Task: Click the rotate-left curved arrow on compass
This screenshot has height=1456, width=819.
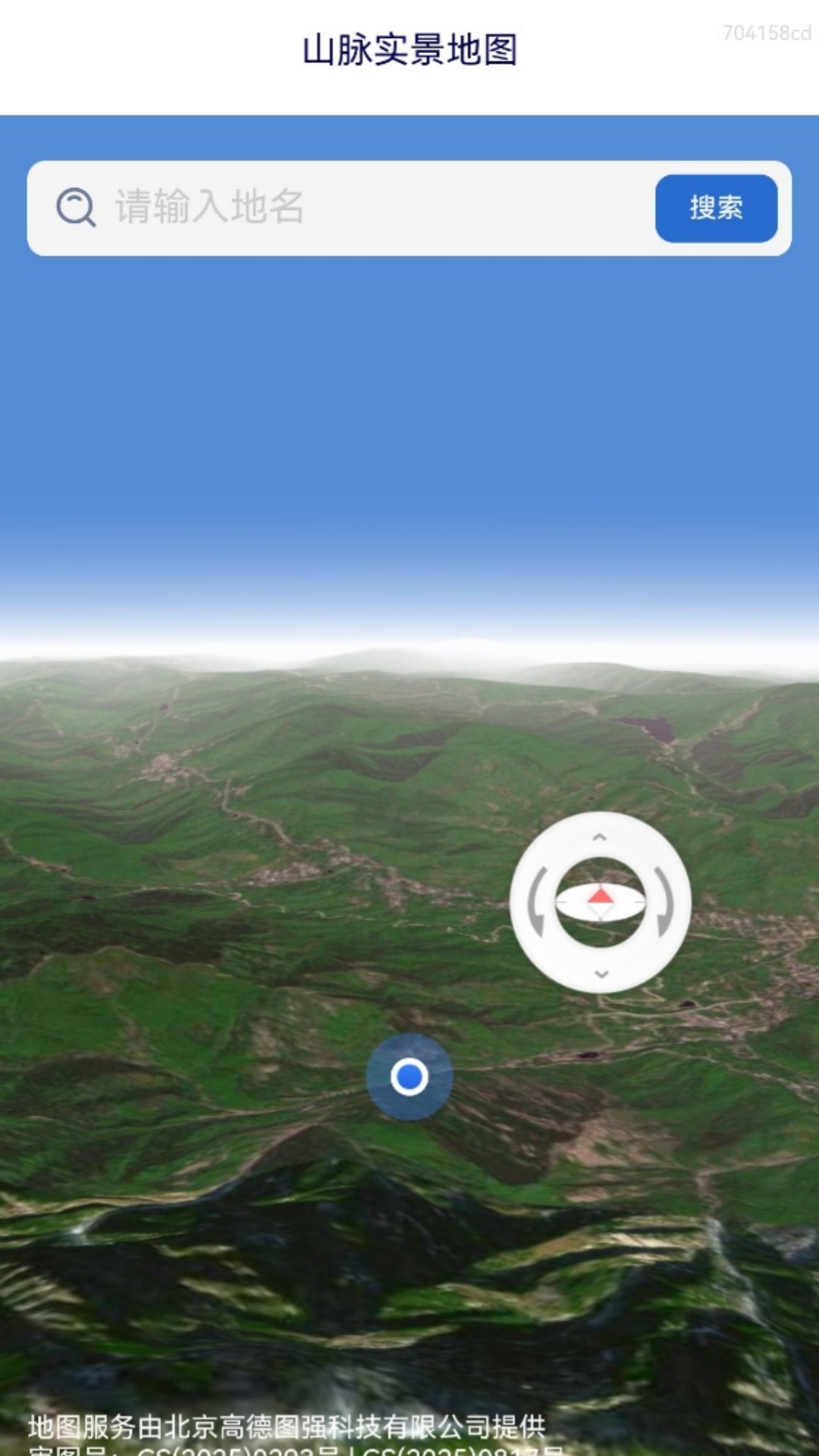Action: click(x=539, y=899)
